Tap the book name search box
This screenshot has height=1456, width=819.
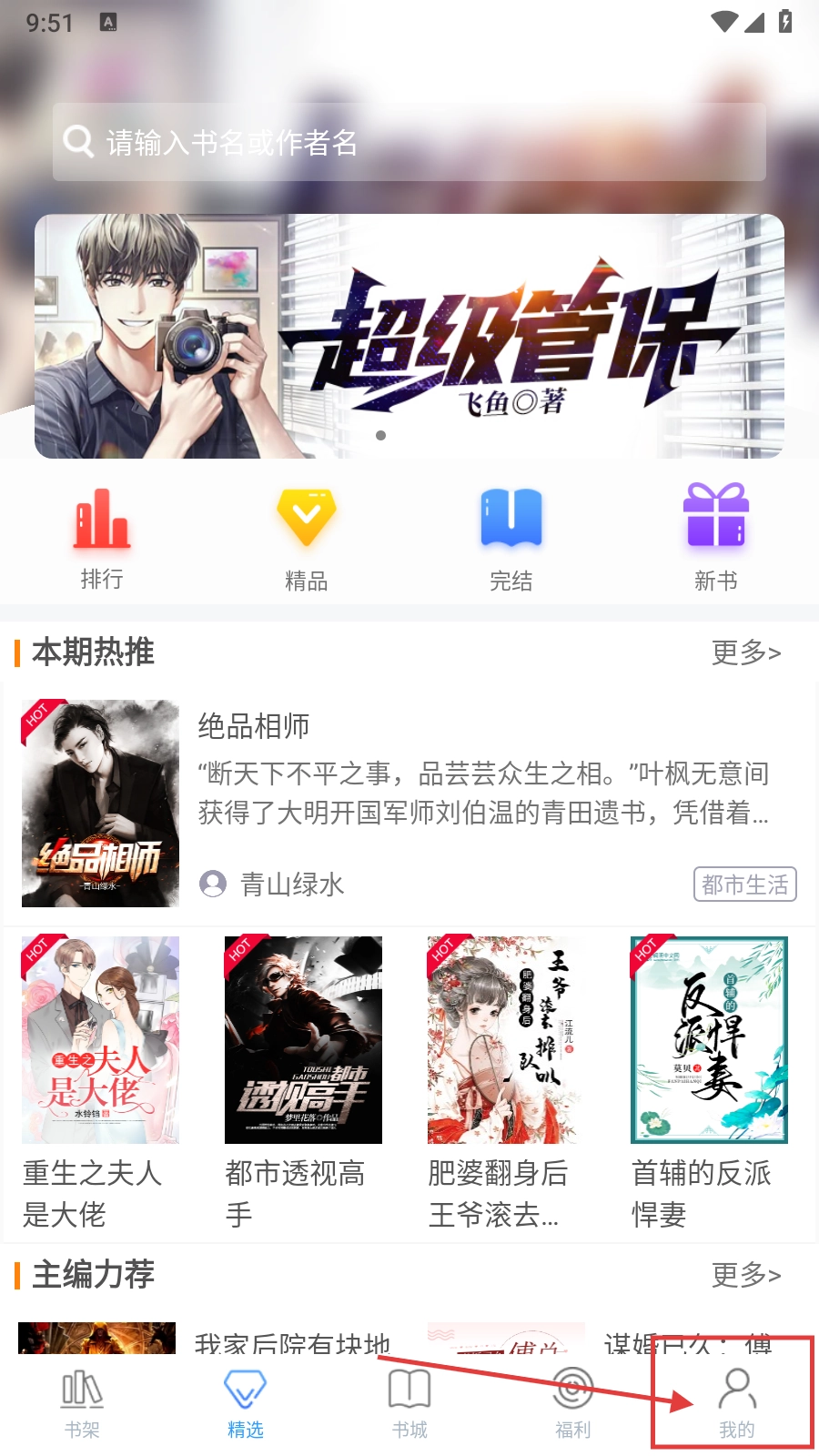tap(409, 142)
